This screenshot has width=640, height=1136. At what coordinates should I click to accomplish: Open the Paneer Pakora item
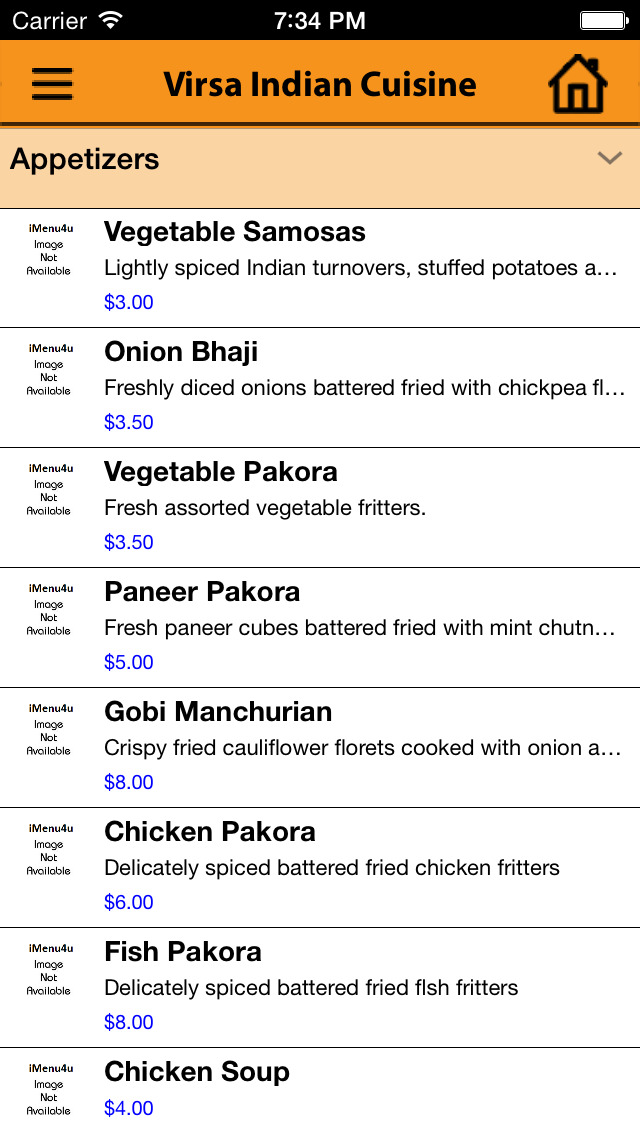320,628
